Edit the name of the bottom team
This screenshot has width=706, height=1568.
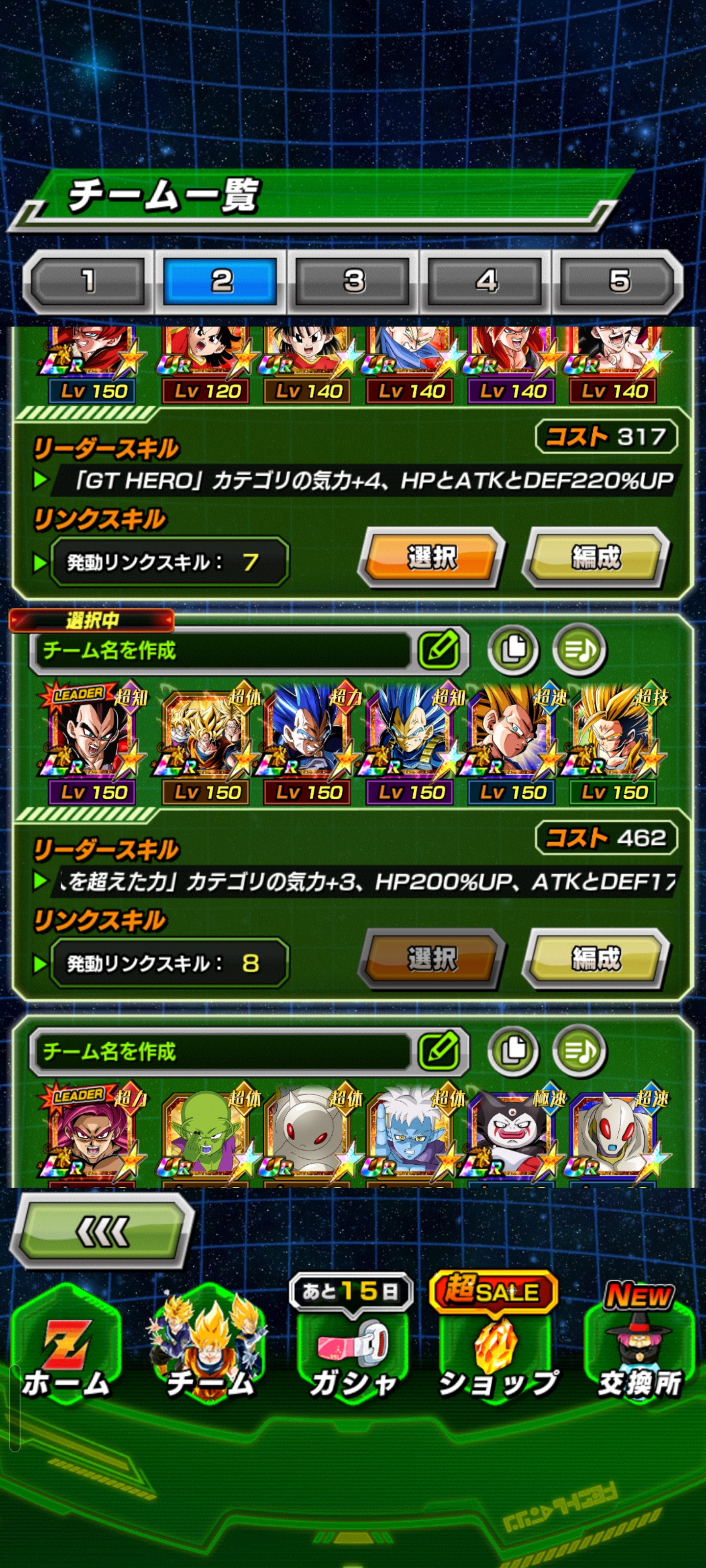[x=439, y=1051]
